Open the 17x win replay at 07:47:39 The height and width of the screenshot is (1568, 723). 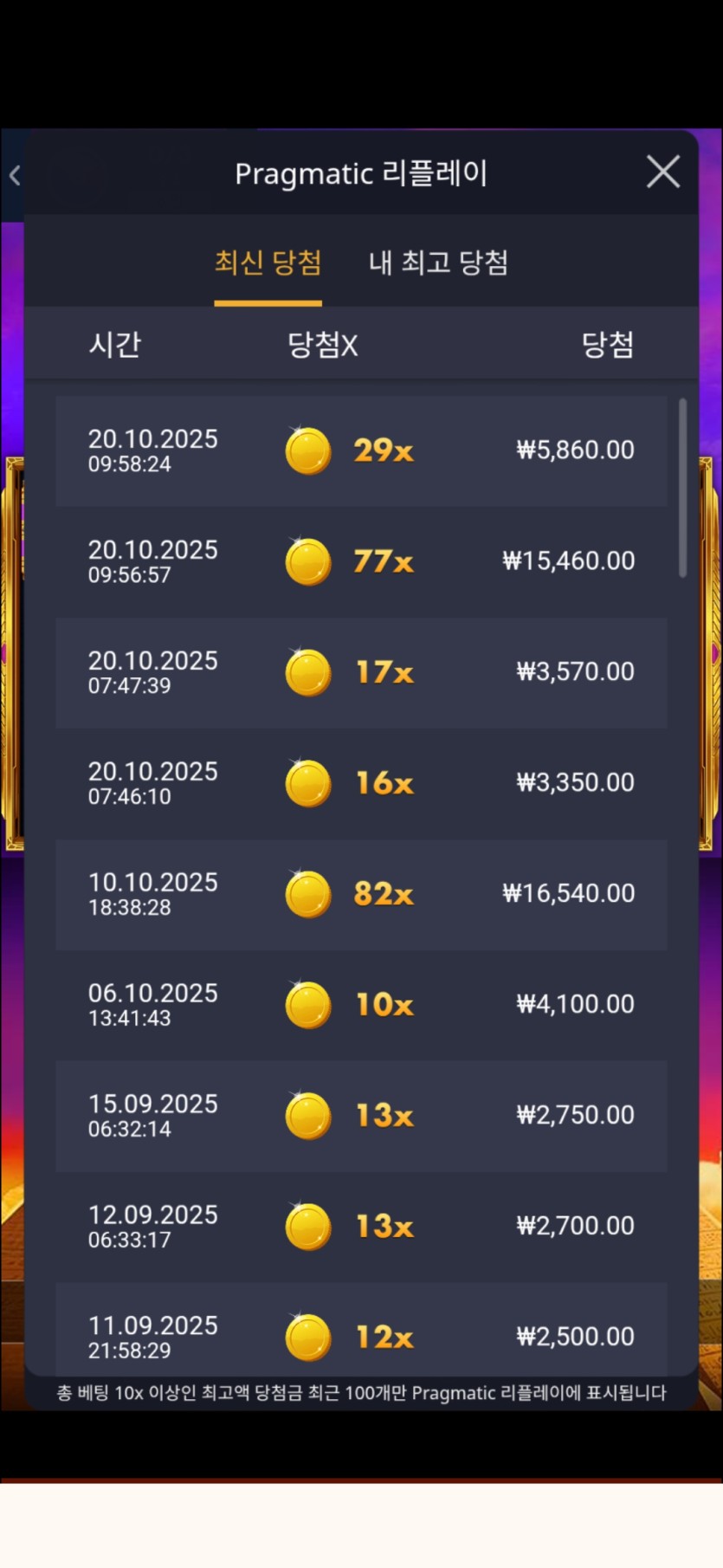point(361,672)
